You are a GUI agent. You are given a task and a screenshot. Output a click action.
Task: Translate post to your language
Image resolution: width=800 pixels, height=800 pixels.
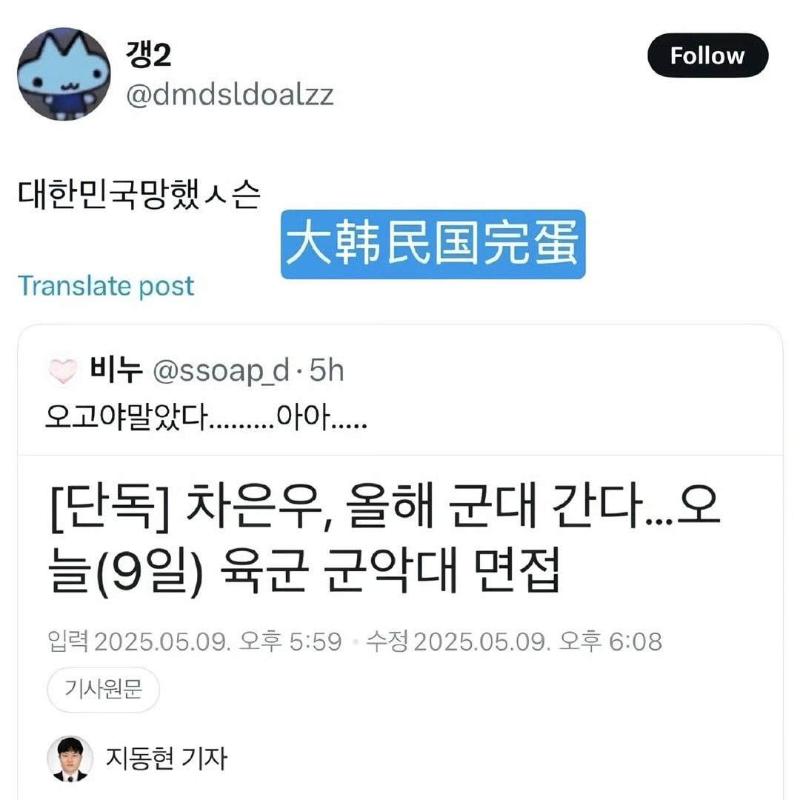click(106, 286)
